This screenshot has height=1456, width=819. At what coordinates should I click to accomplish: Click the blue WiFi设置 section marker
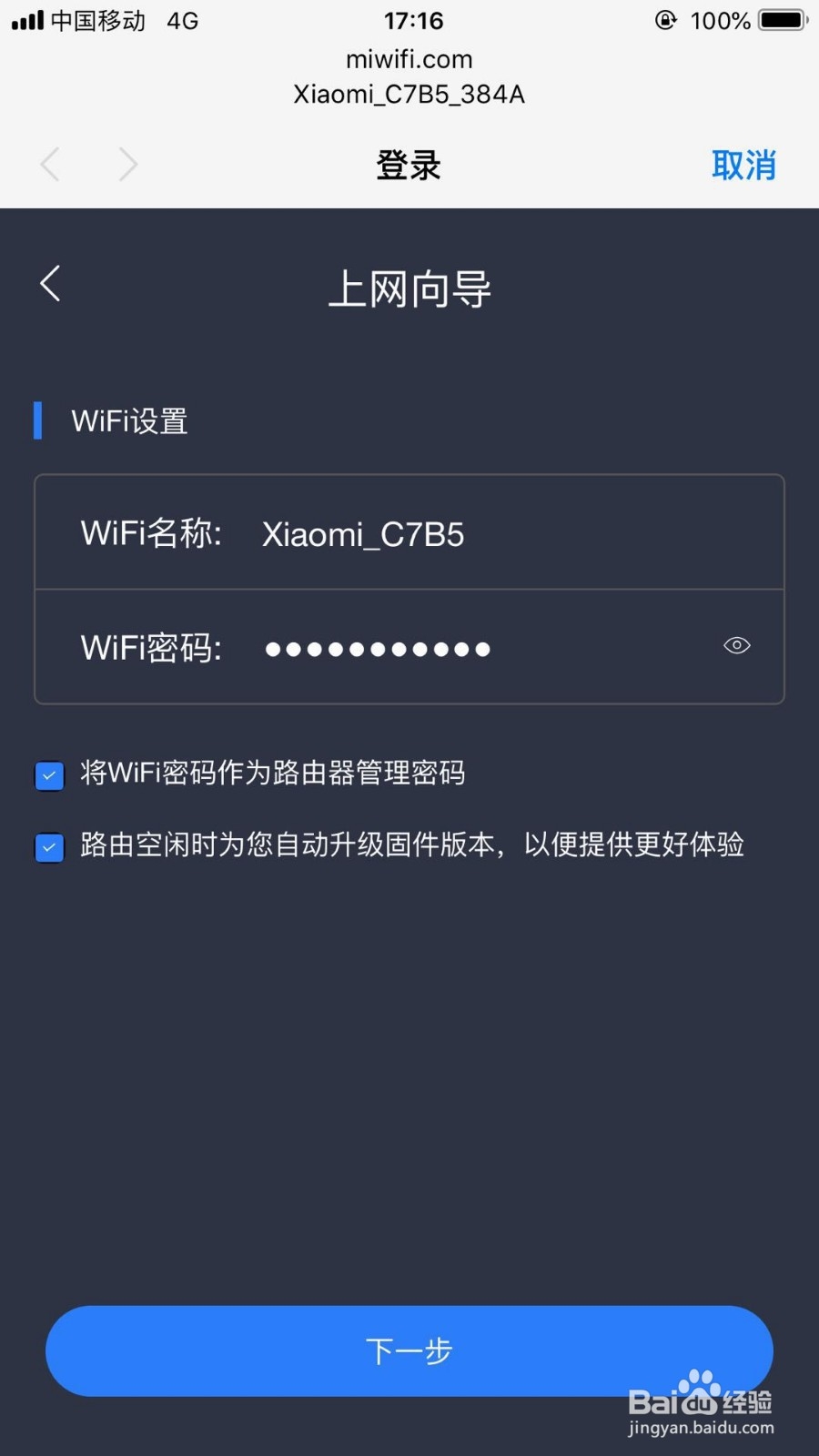coord(40,420)
